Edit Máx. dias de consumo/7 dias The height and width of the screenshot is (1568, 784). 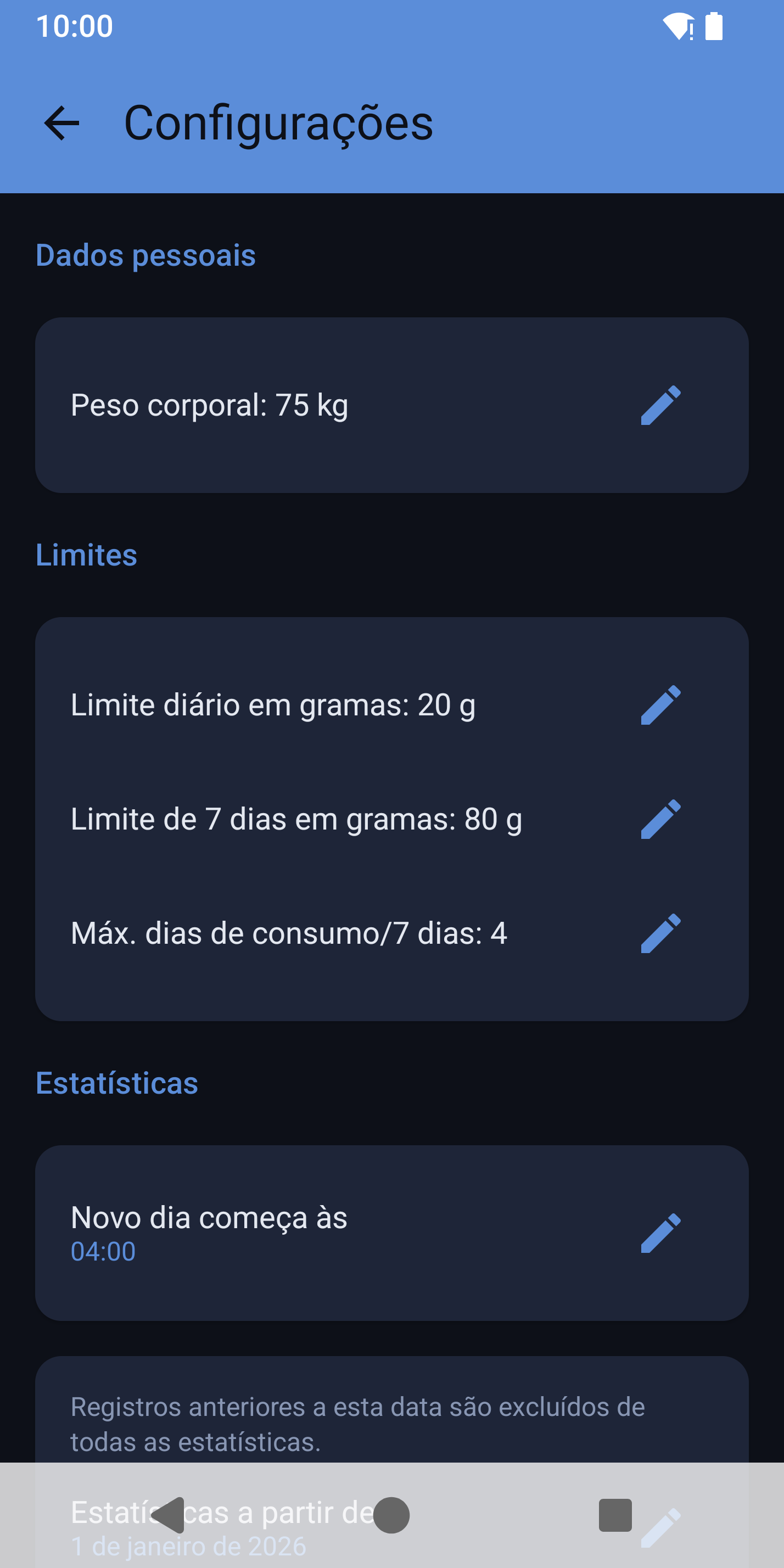click(x=660, y=933)
